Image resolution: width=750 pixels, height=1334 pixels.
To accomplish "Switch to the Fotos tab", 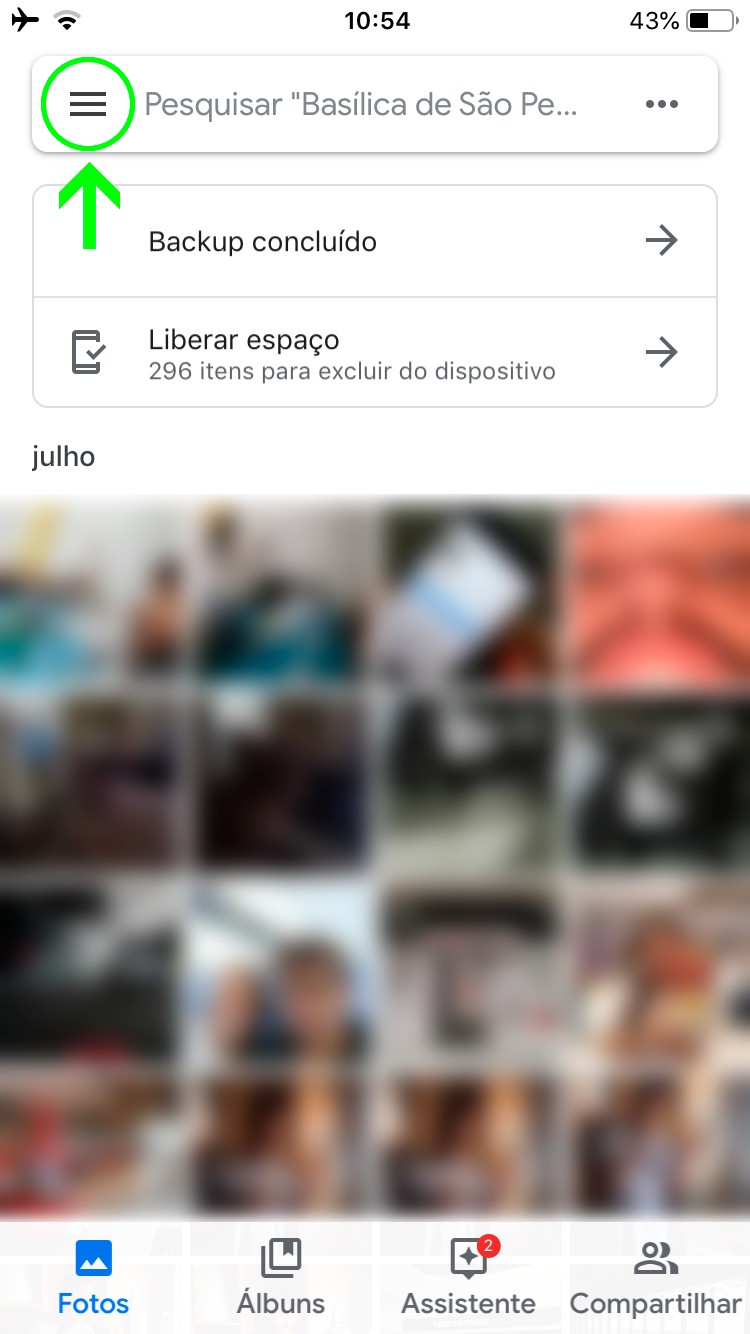I will [93, 1277].
